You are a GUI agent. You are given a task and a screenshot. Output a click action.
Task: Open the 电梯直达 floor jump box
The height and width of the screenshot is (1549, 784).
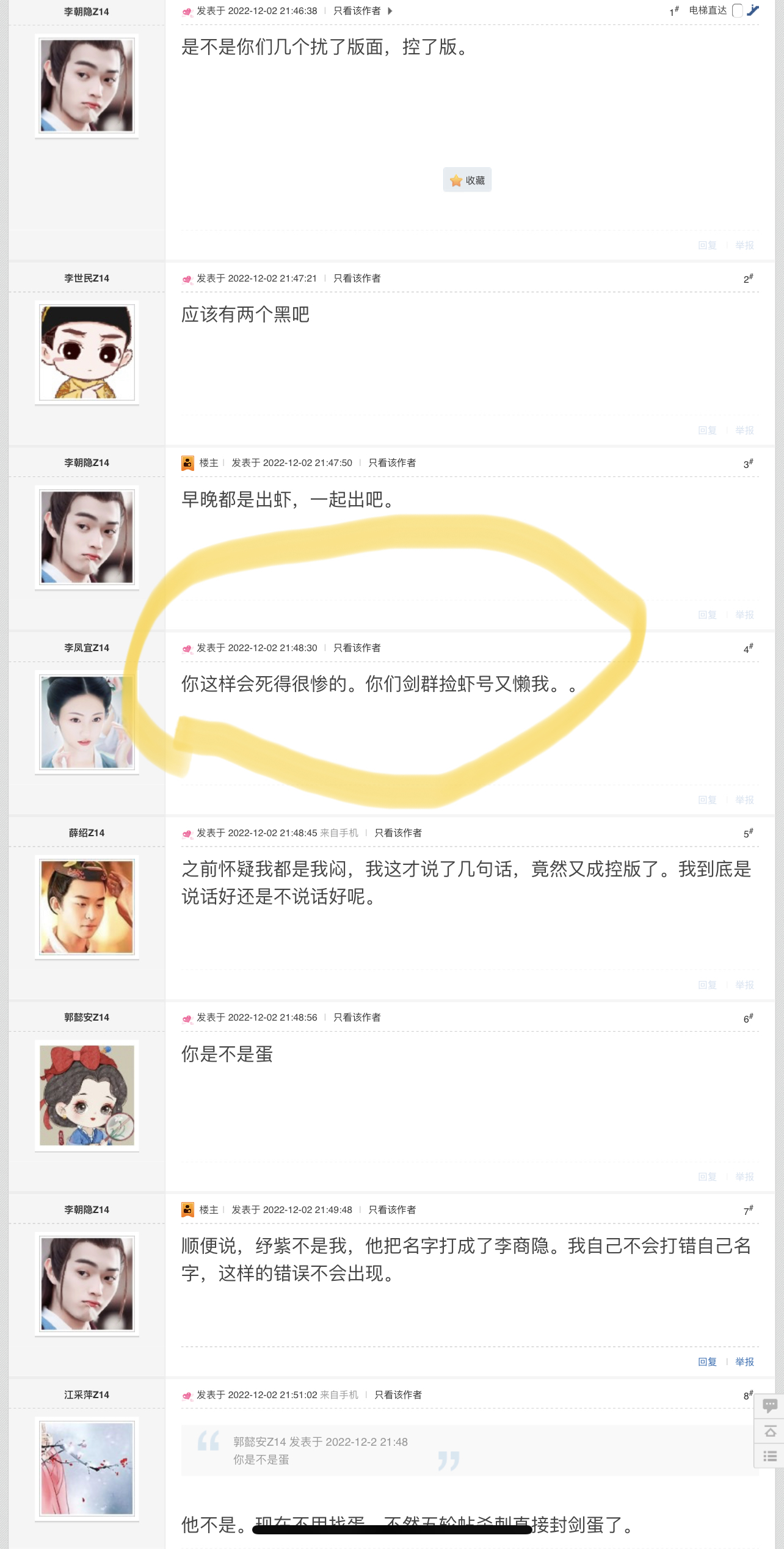(x=737, y=10)
